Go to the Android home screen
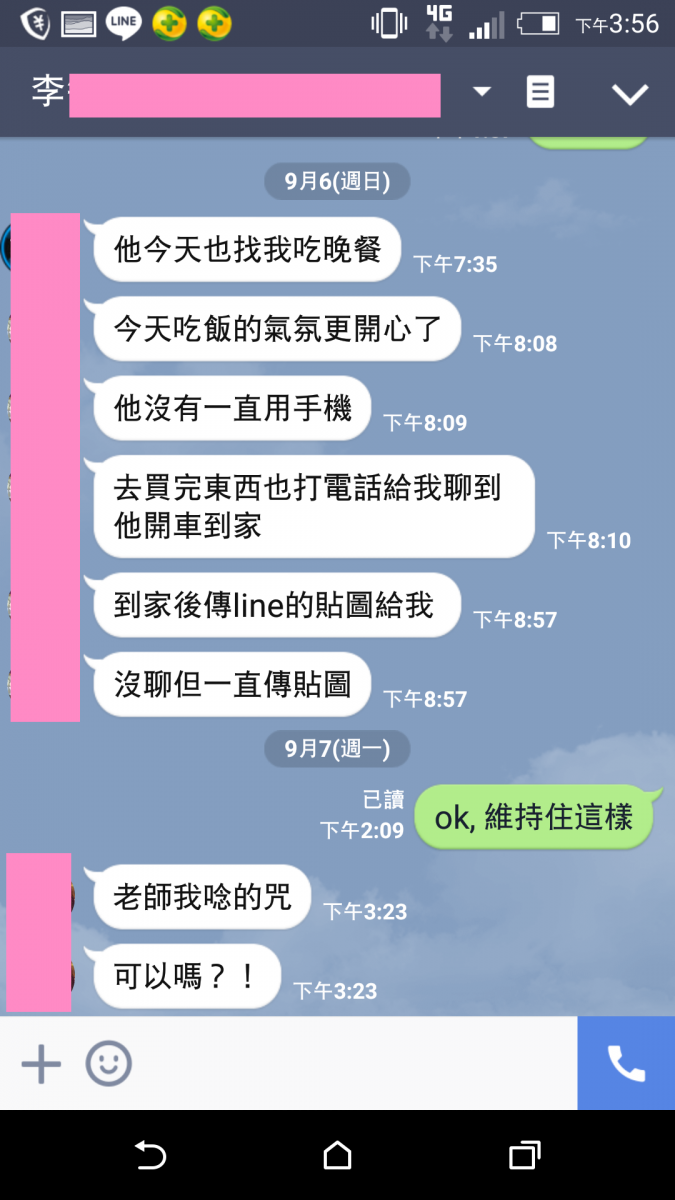The height and width of the screenshot is (1200, 675). pyautogui.click(x=338, y=1156)
